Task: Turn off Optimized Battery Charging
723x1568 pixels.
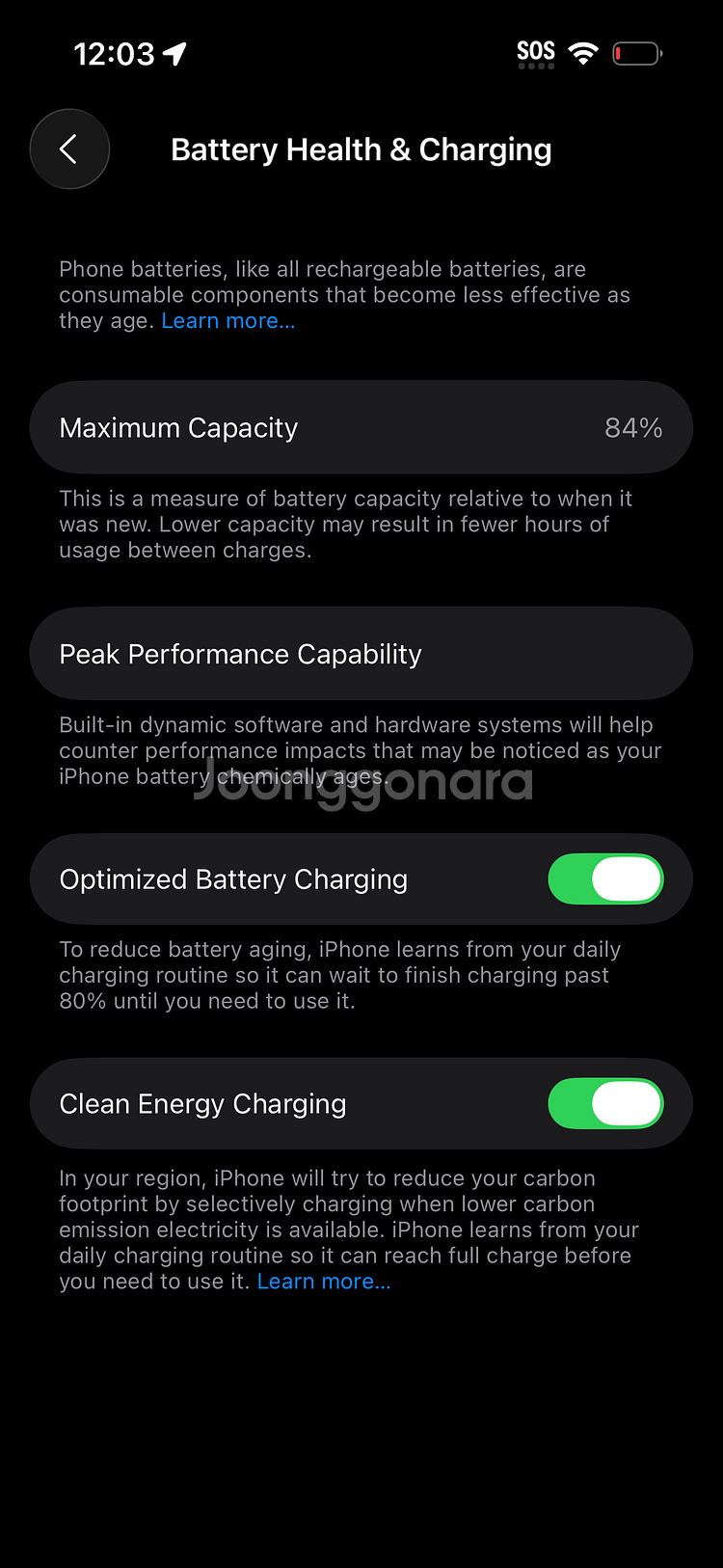Action: pos(605,879)
